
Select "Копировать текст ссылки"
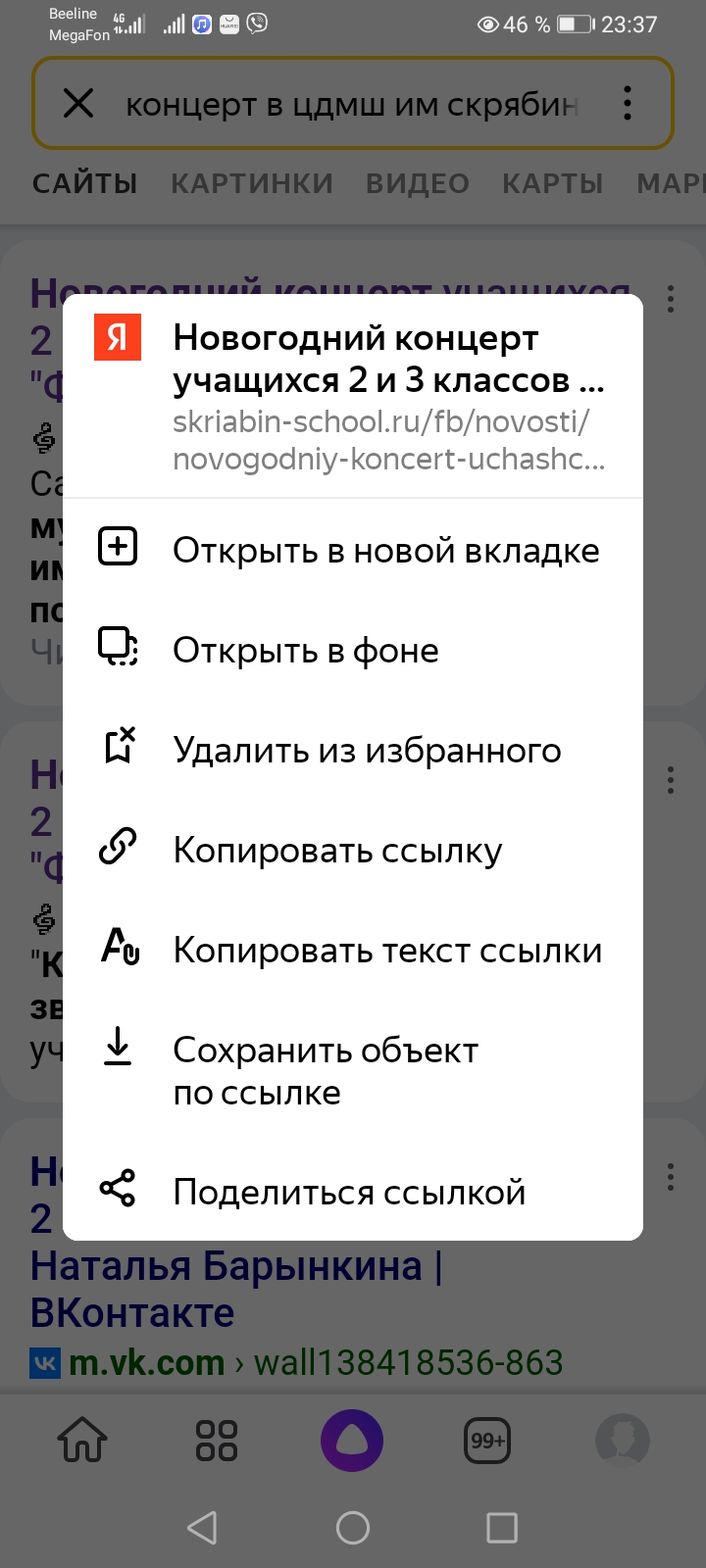(353, 950)
